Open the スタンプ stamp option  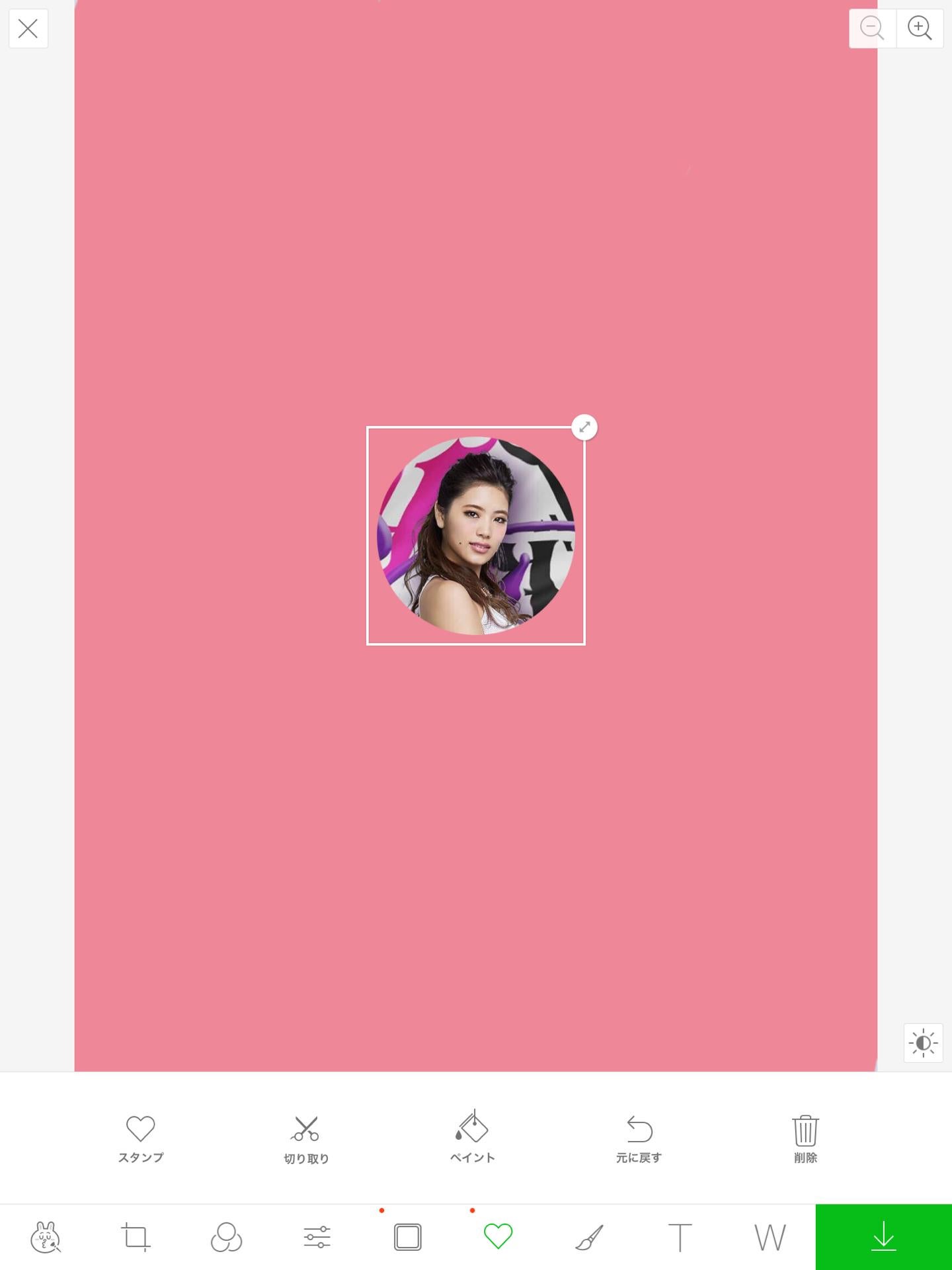140,1139
